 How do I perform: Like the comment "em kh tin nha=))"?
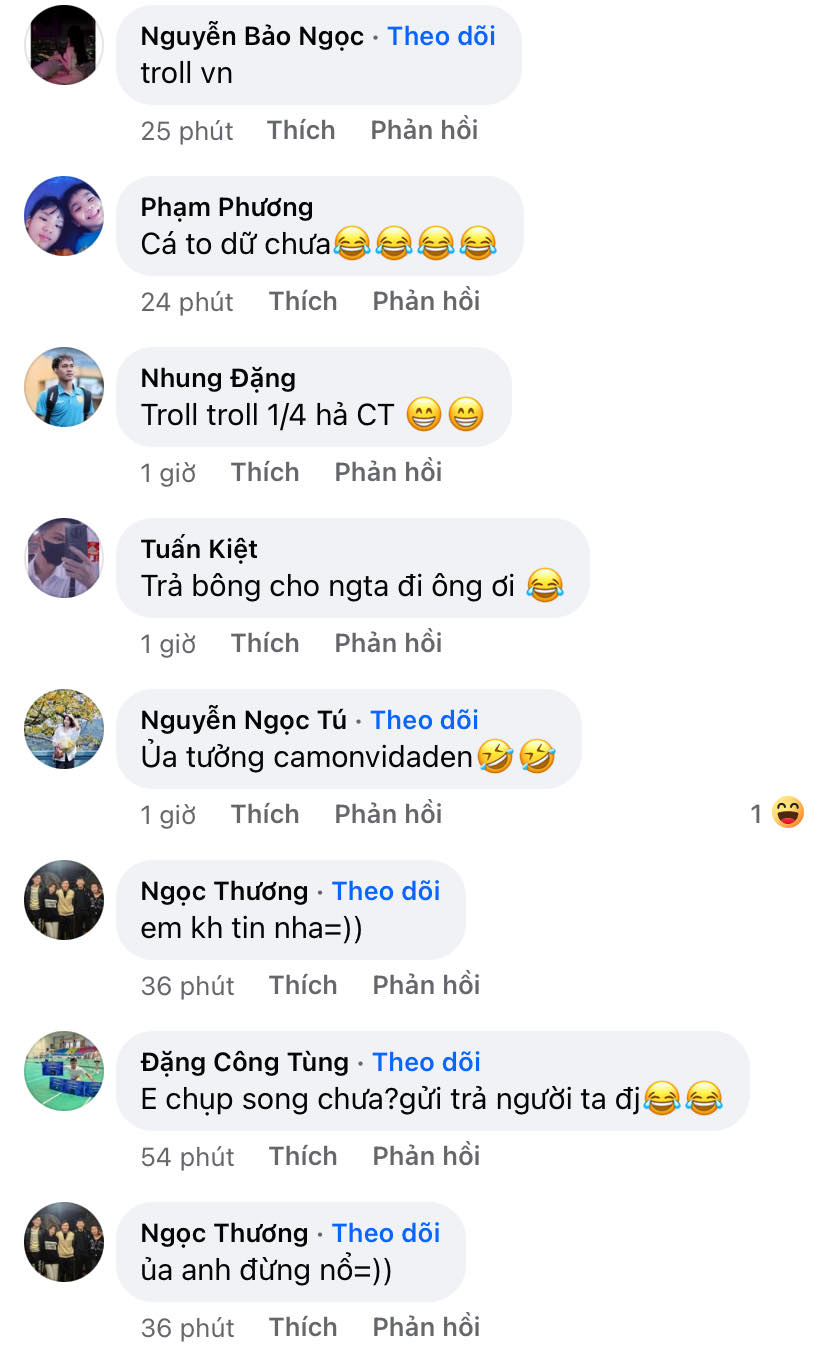pos(303,985)
